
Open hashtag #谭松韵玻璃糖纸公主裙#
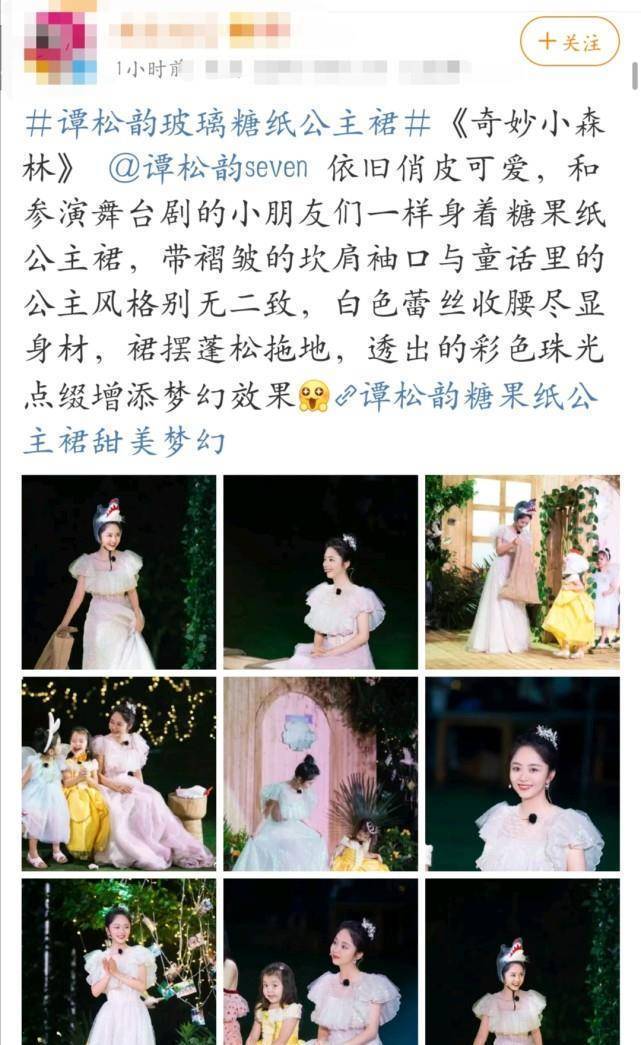pos(228,124)
